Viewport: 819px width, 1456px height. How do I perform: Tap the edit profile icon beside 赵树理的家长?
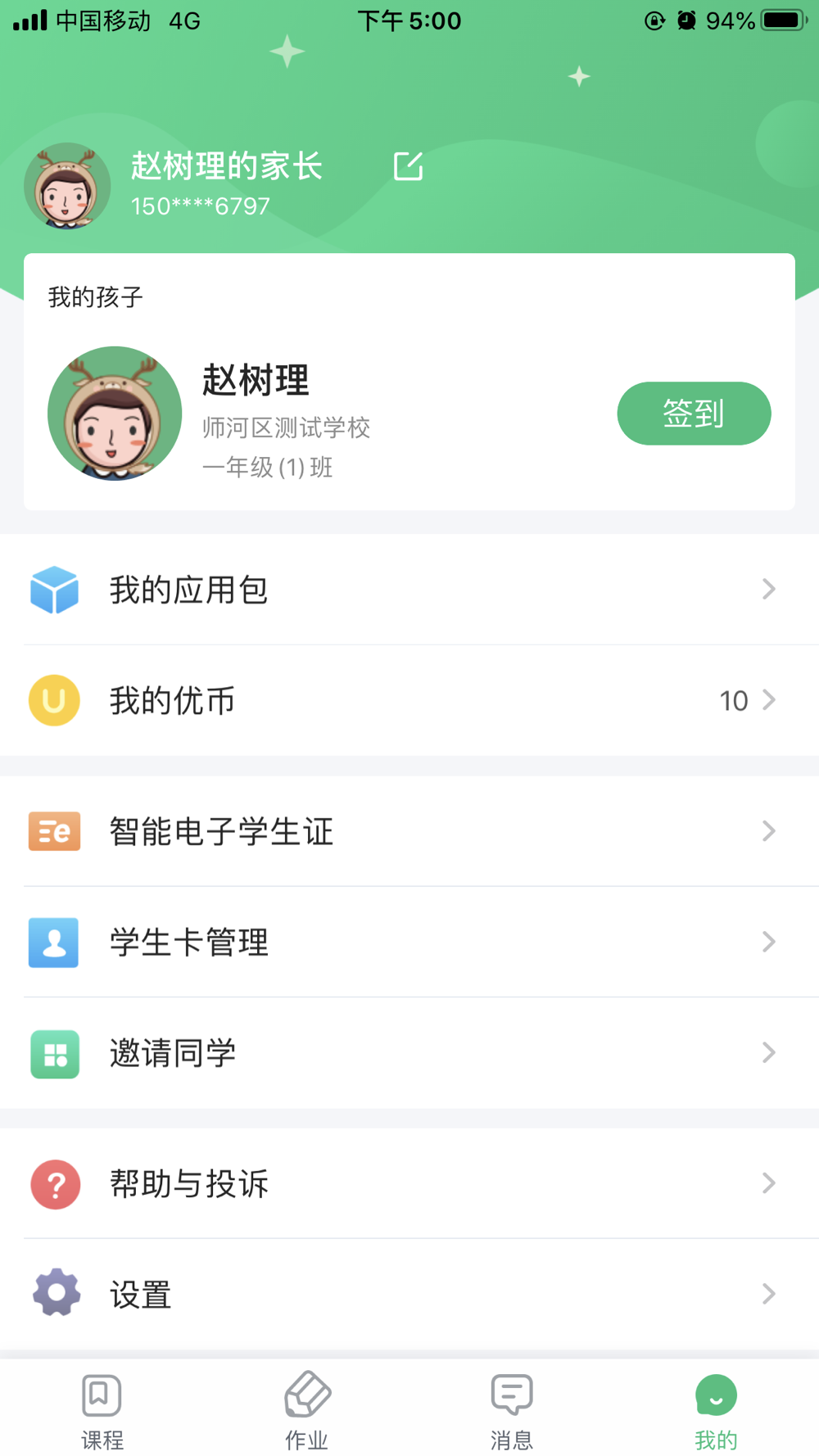(x=408, y=166)
